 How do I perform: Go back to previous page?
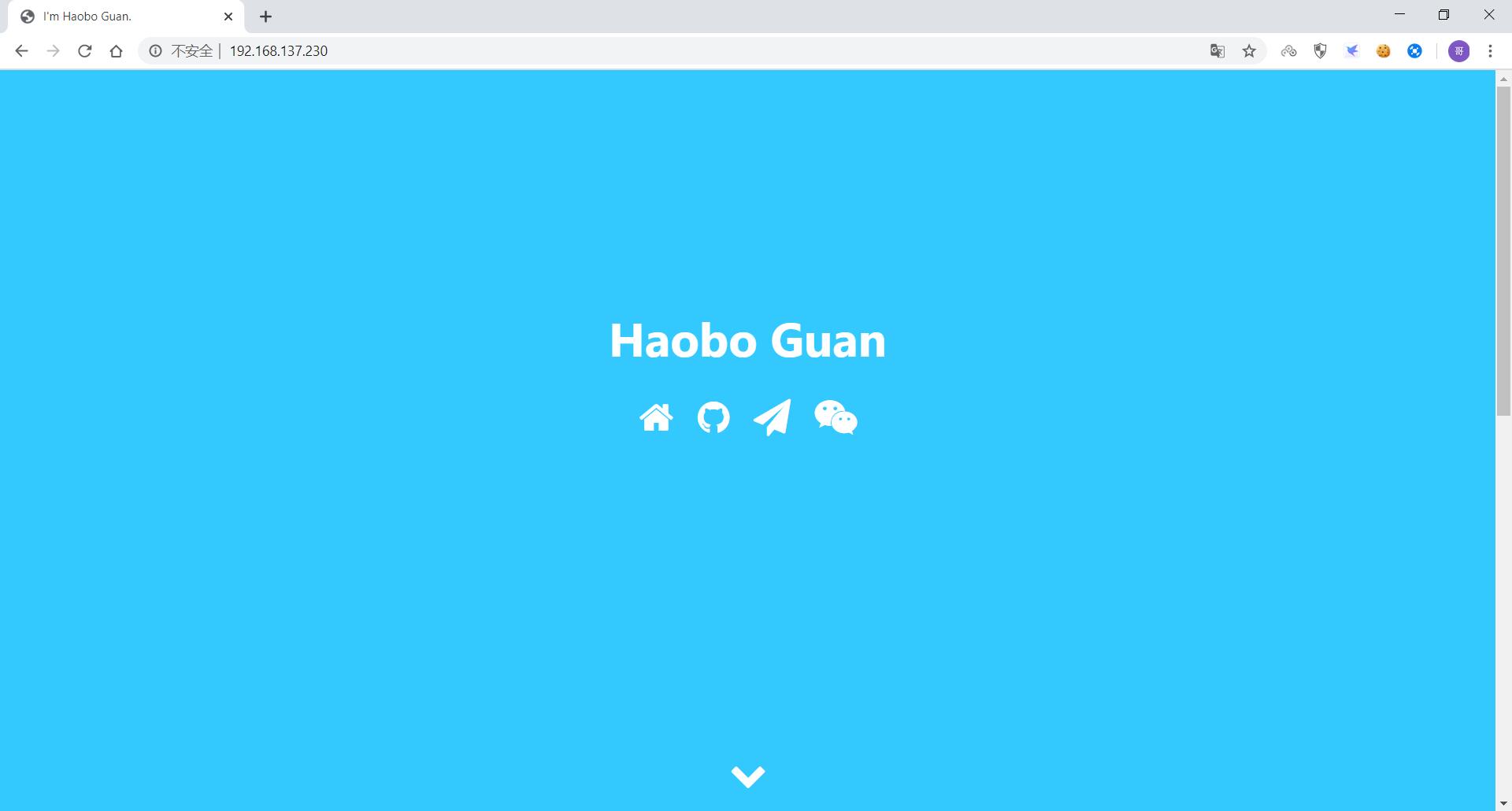(21, 51)
